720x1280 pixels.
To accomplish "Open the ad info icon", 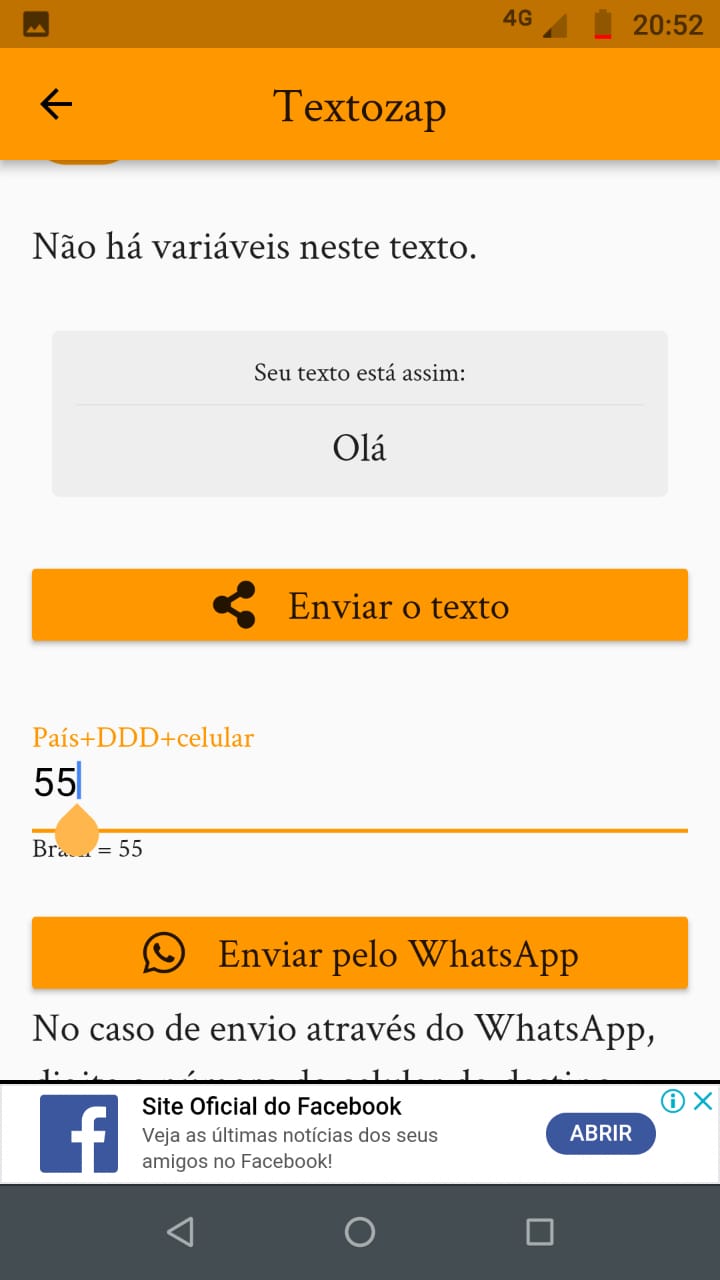I will (x=673, y=1102).
